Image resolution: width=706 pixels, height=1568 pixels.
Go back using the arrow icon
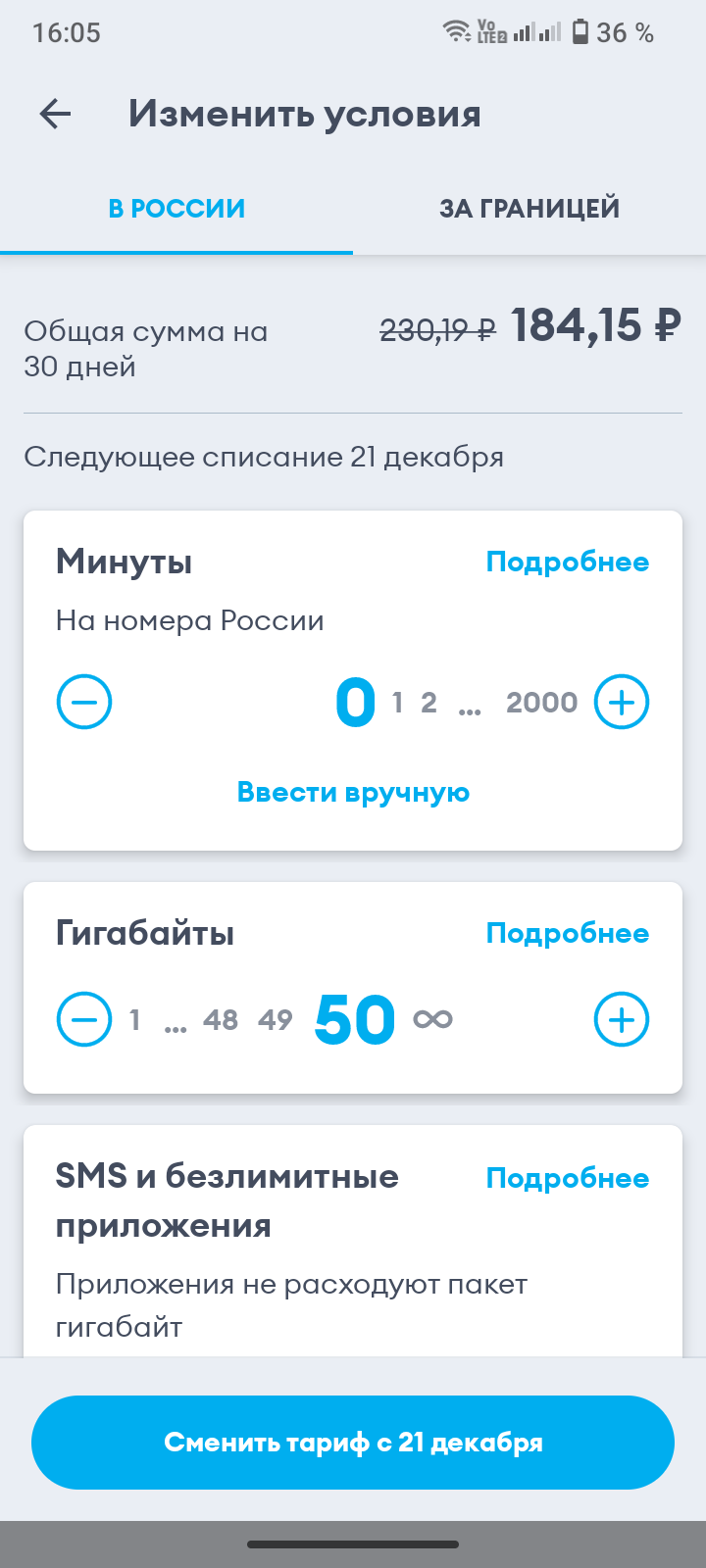[x=56, y=115]
